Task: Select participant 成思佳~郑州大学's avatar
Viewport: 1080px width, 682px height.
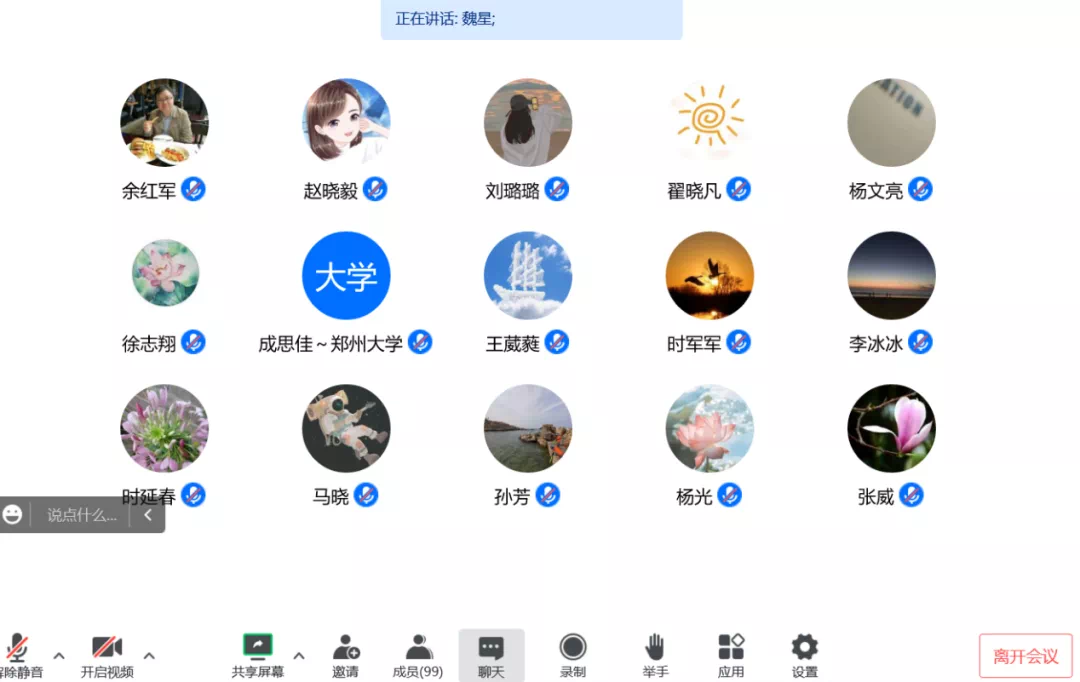Action: (x=346, y=276)
